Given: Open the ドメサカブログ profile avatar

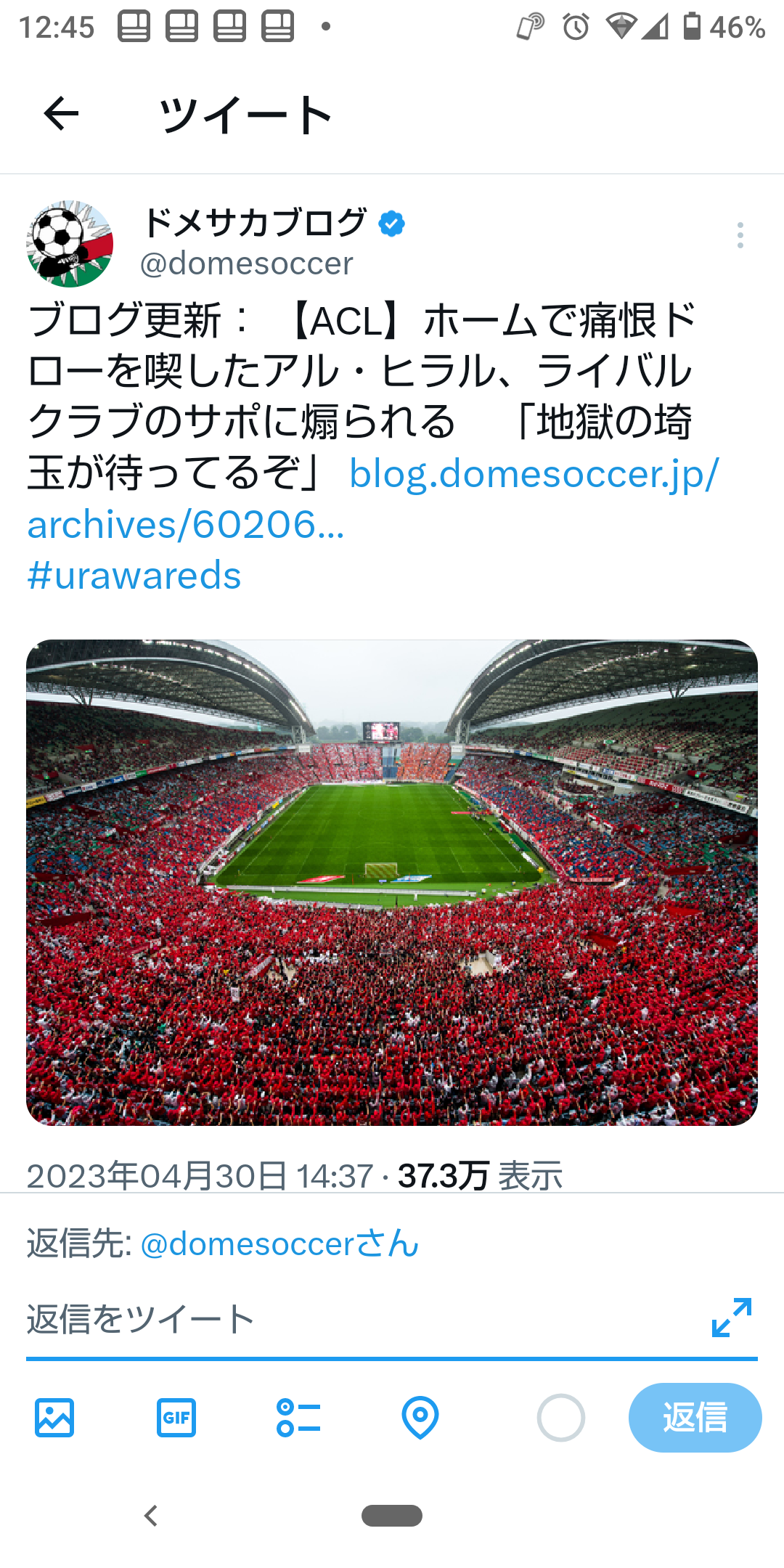Looking at the screenshot, I should coord(70,244).
